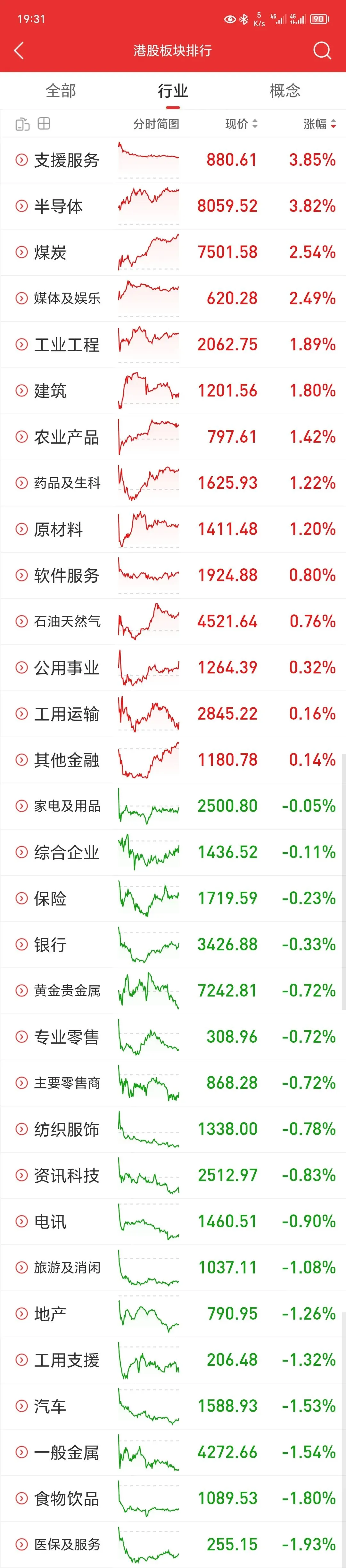Screen dimensions: 346x1568
Task: Switch to the 全部 tab
Action: 61,91
